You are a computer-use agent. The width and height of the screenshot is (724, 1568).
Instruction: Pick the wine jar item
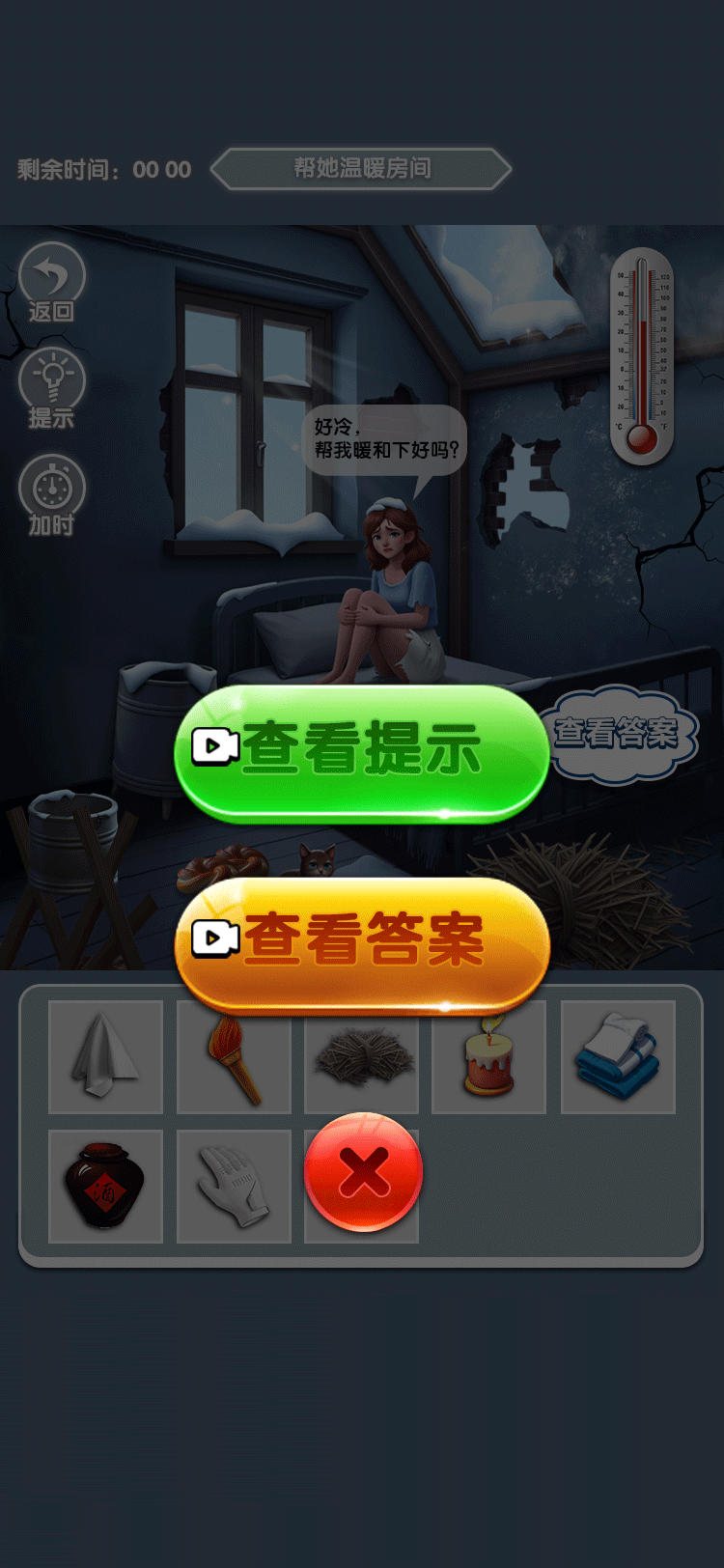pos(105,1186)
